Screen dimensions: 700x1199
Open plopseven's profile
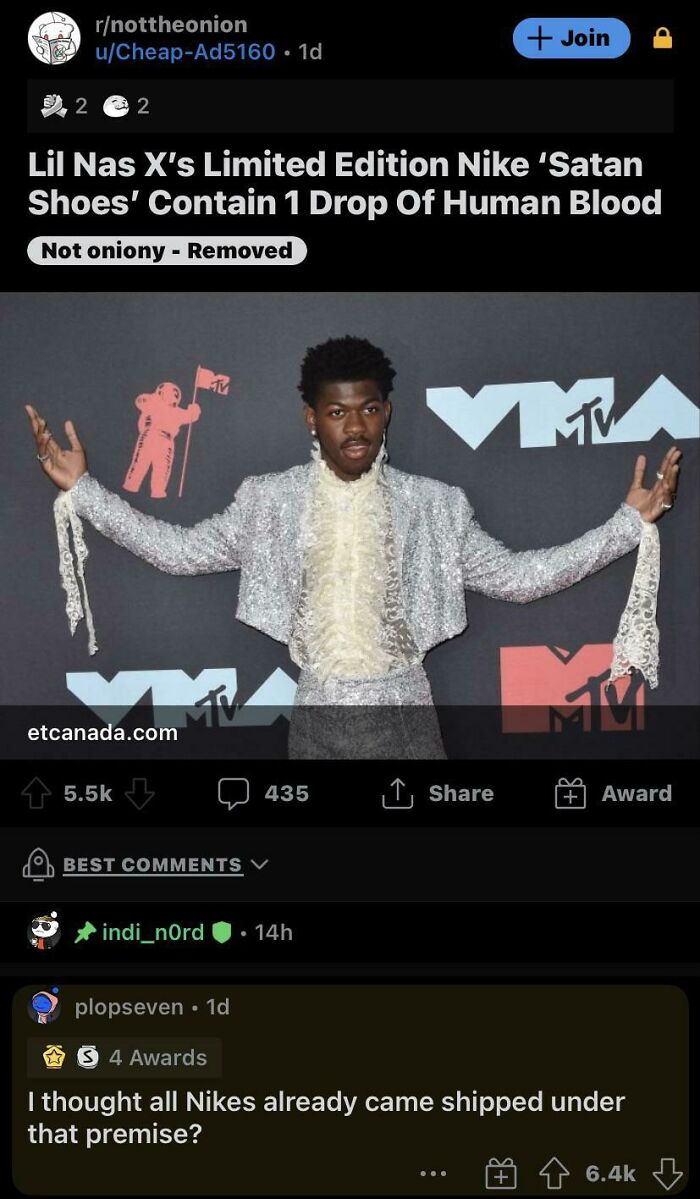click(x=129, y=1007)
